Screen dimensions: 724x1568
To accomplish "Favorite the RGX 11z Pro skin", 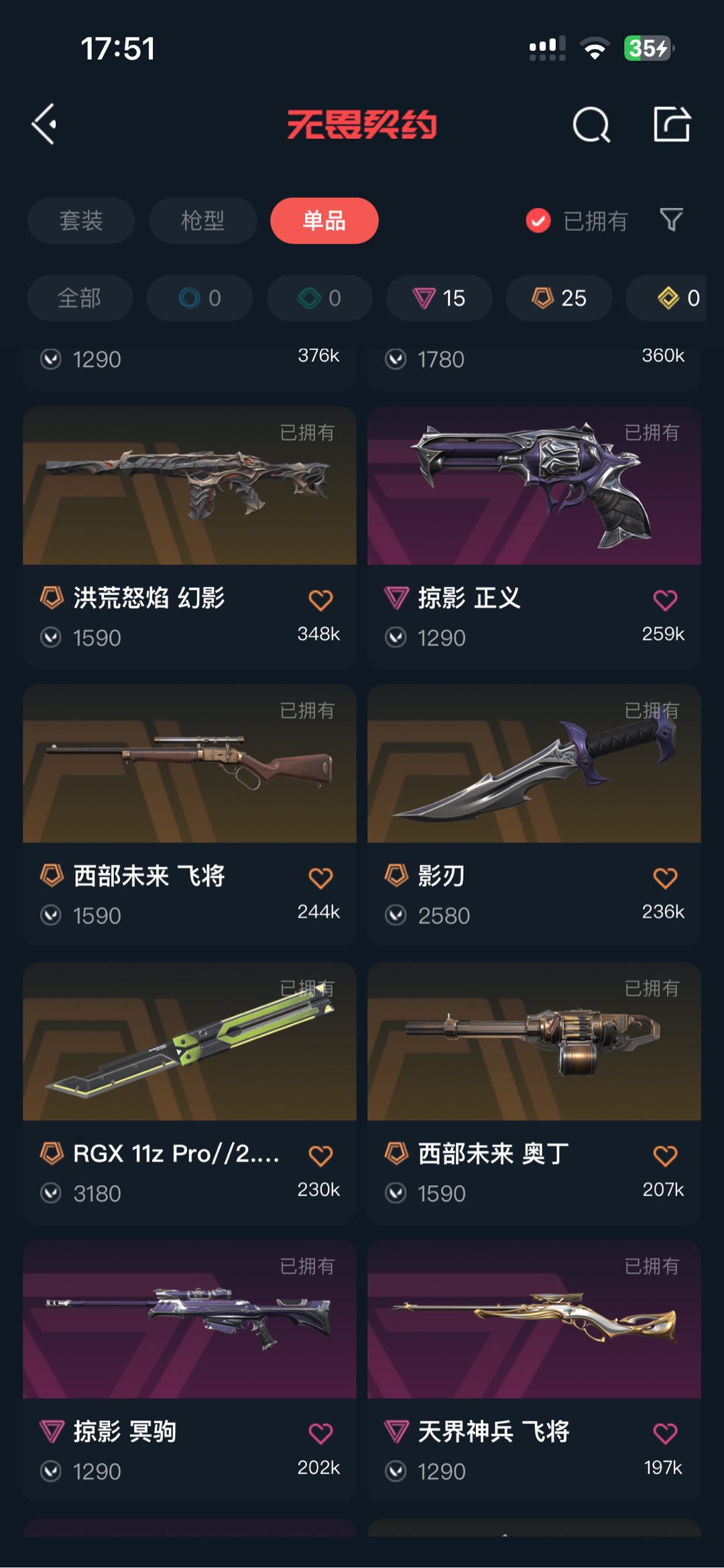I will click(x=320, y=1156).
